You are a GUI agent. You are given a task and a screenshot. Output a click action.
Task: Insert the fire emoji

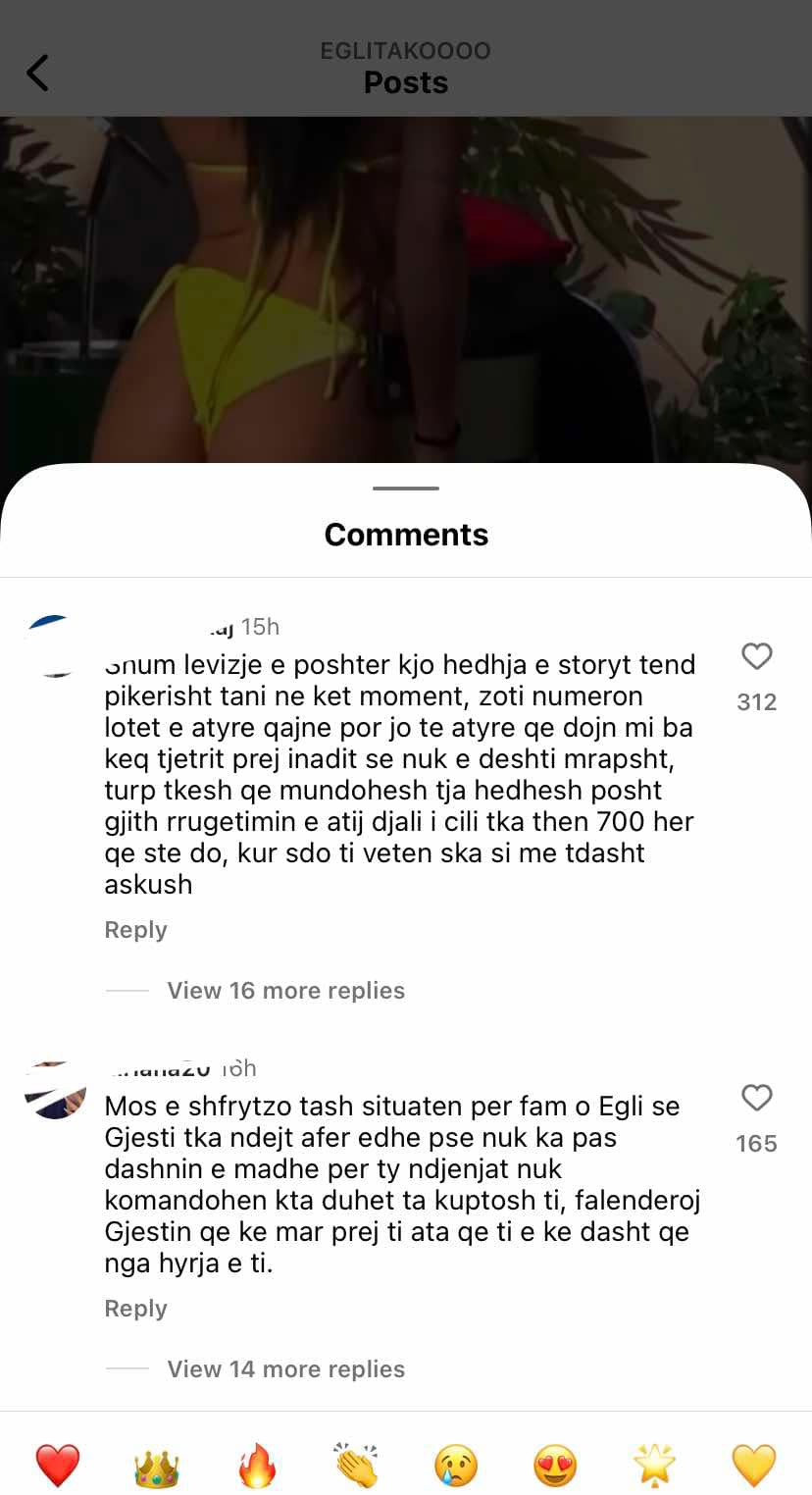pyautogui.click(x=257, y=1466)
